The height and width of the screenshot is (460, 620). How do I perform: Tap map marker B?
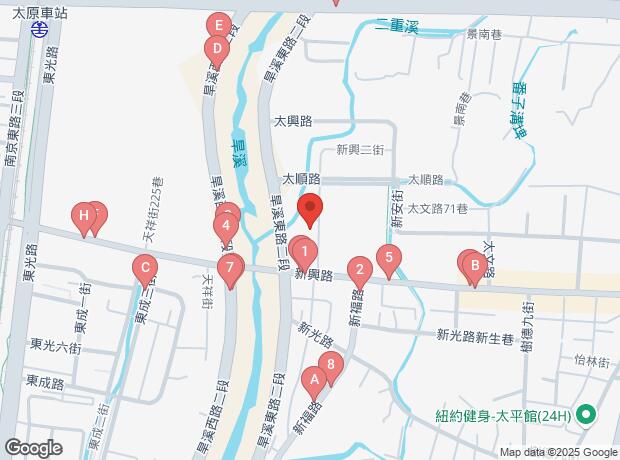pos(476,266)
